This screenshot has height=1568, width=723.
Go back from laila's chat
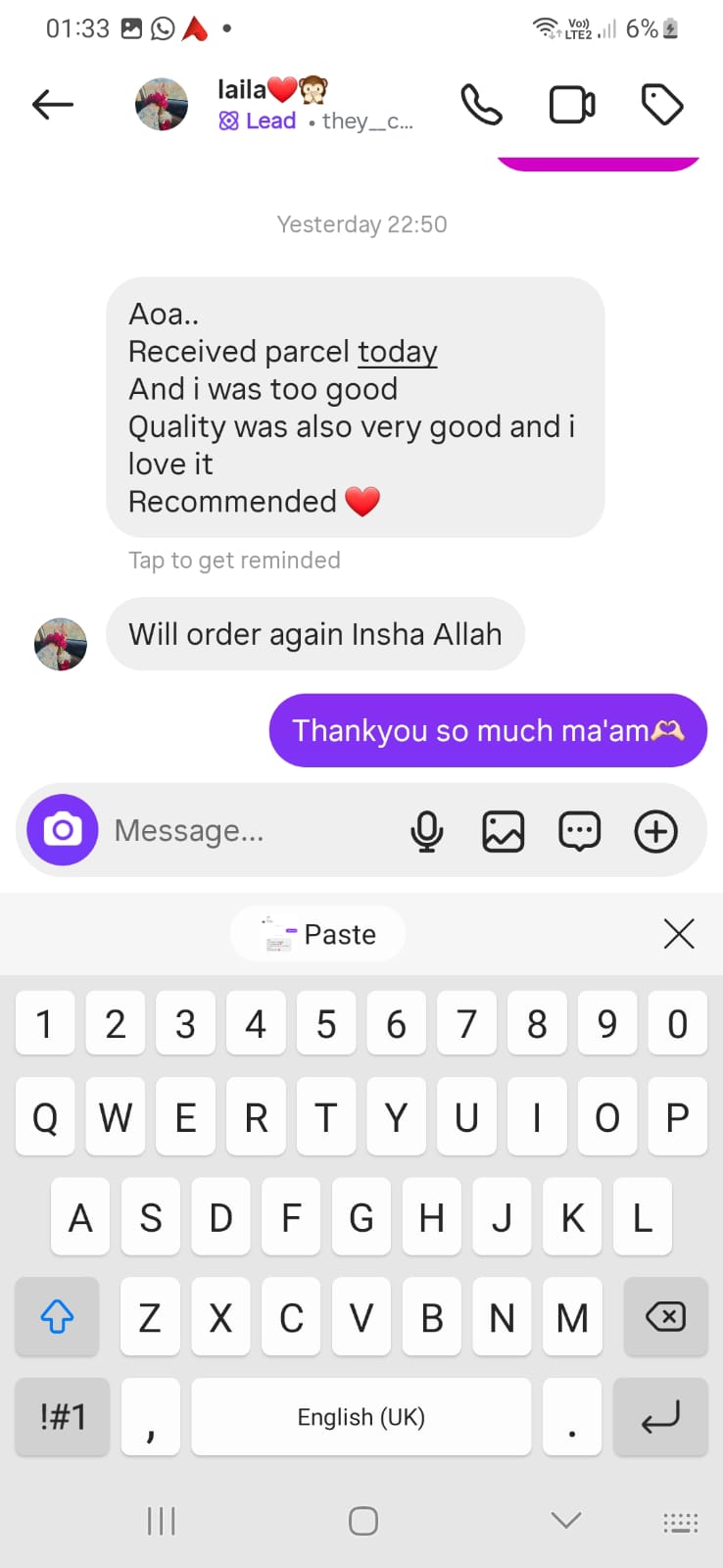(53, 104)
